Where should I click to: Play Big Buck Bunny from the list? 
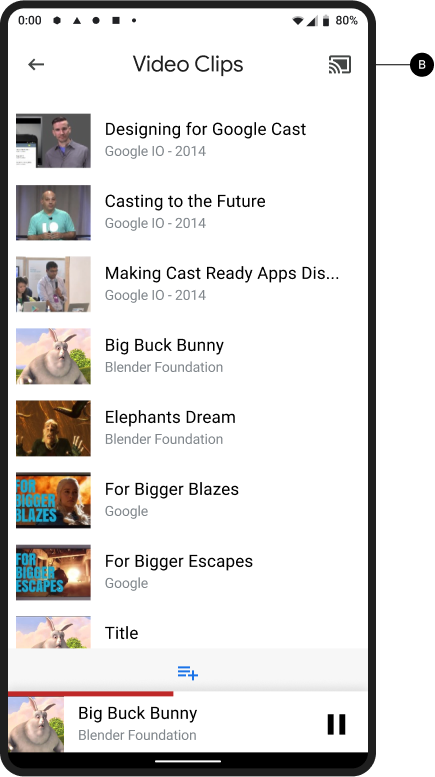pyautogui.click(x=187, y=356)
